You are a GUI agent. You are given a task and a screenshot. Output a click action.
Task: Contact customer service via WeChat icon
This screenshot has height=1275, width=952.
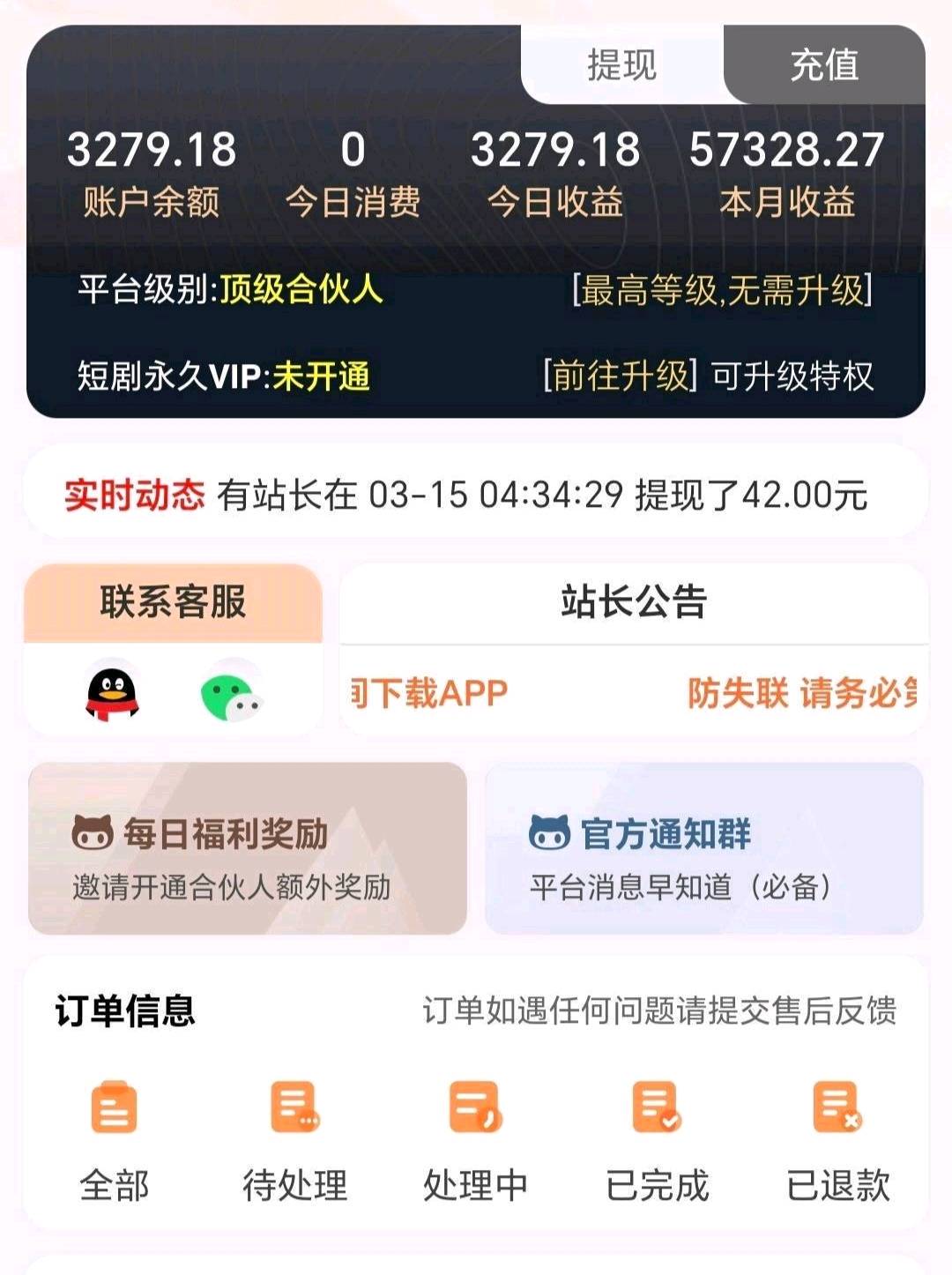231,693
